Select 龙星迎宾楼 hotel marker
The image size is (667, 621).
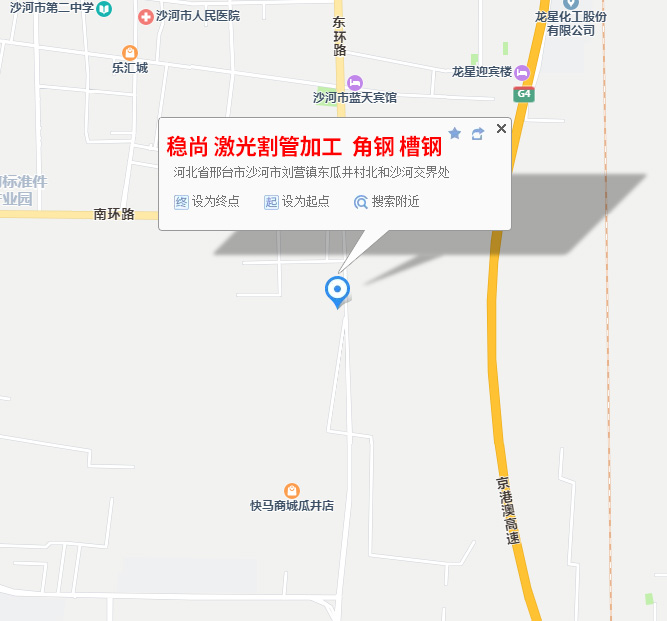[522, 72]
